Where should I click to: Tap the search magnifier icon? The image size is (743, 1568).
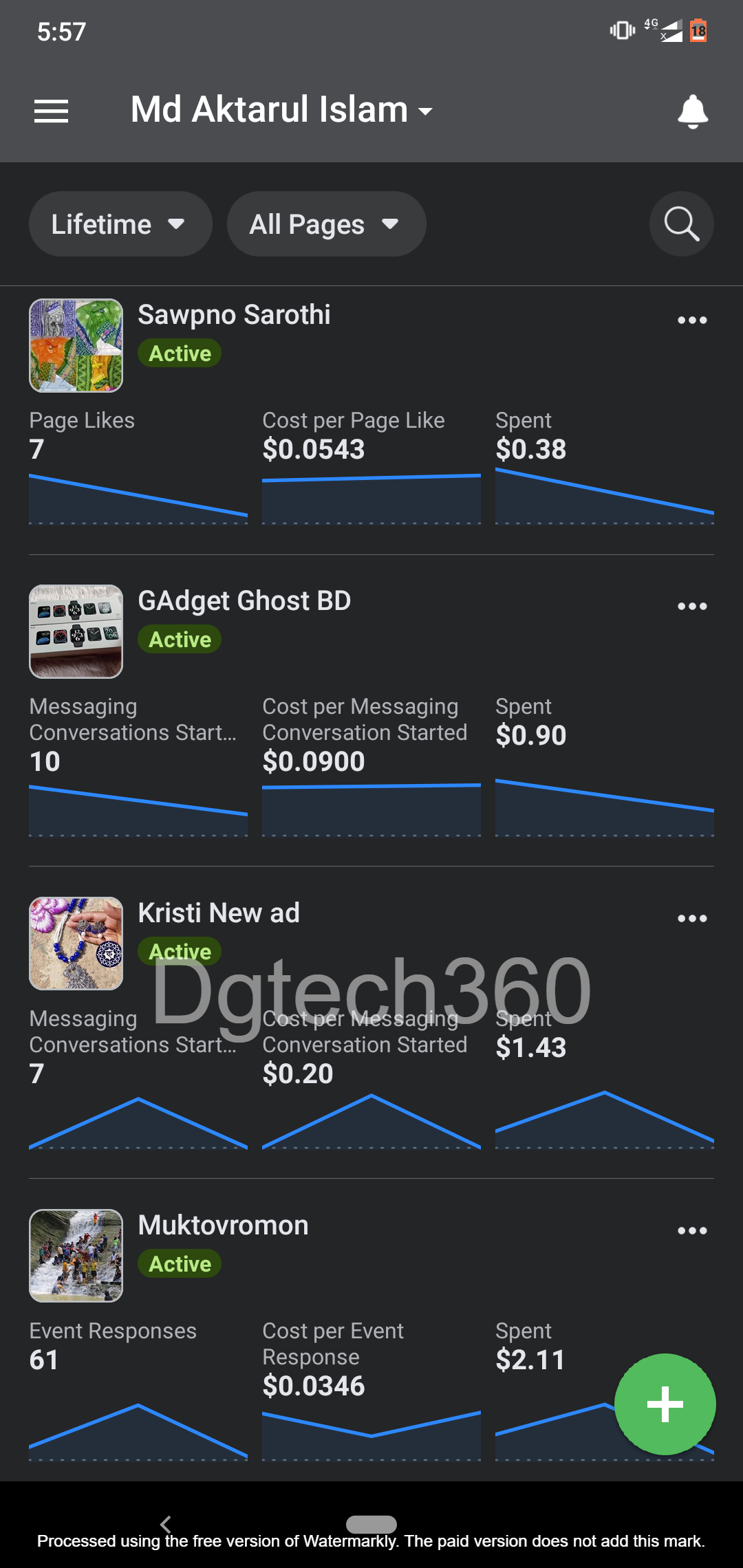pos(682,224)
